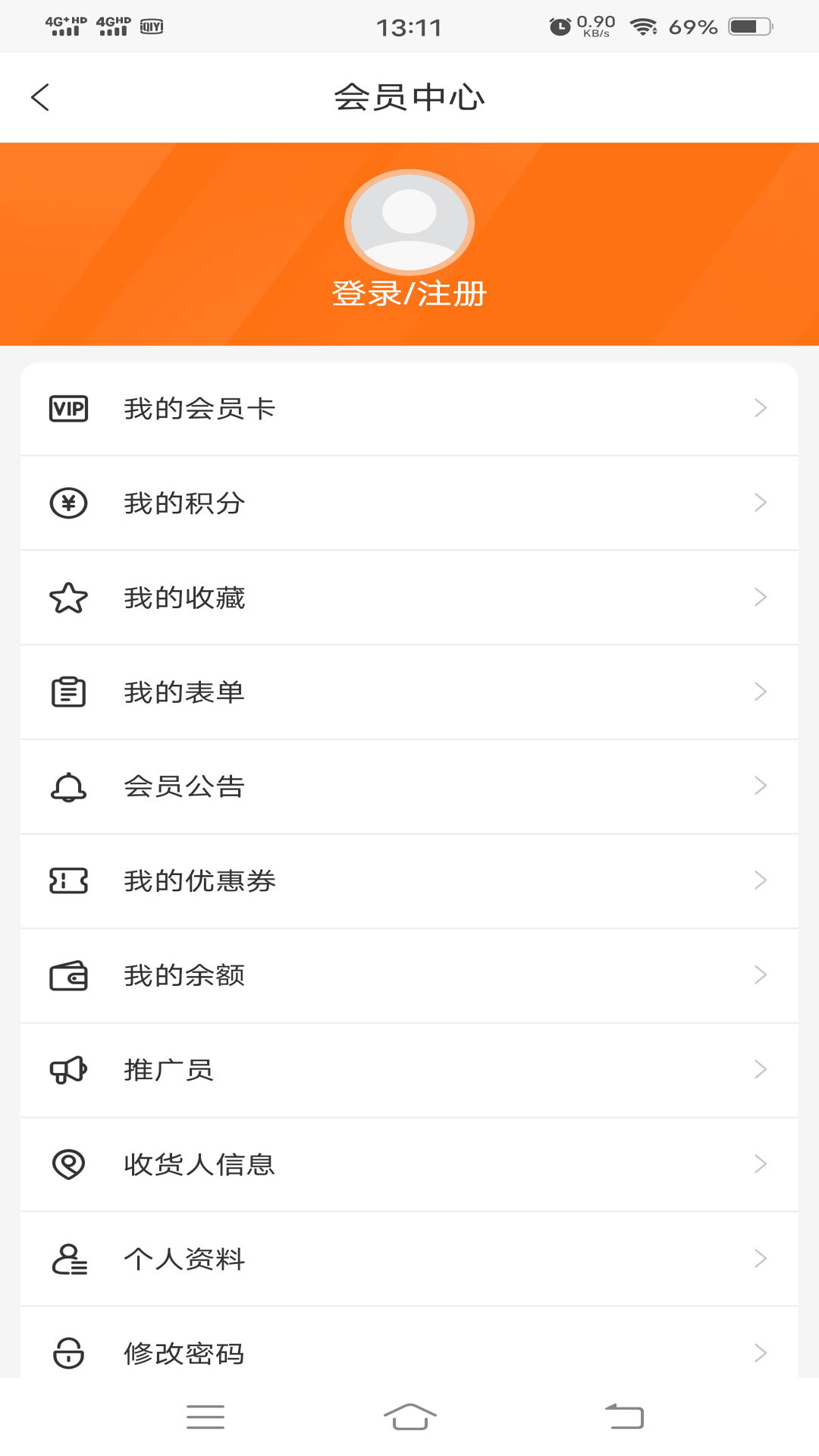Click the clipboard icon next to 我的表单

pos(69,691)
